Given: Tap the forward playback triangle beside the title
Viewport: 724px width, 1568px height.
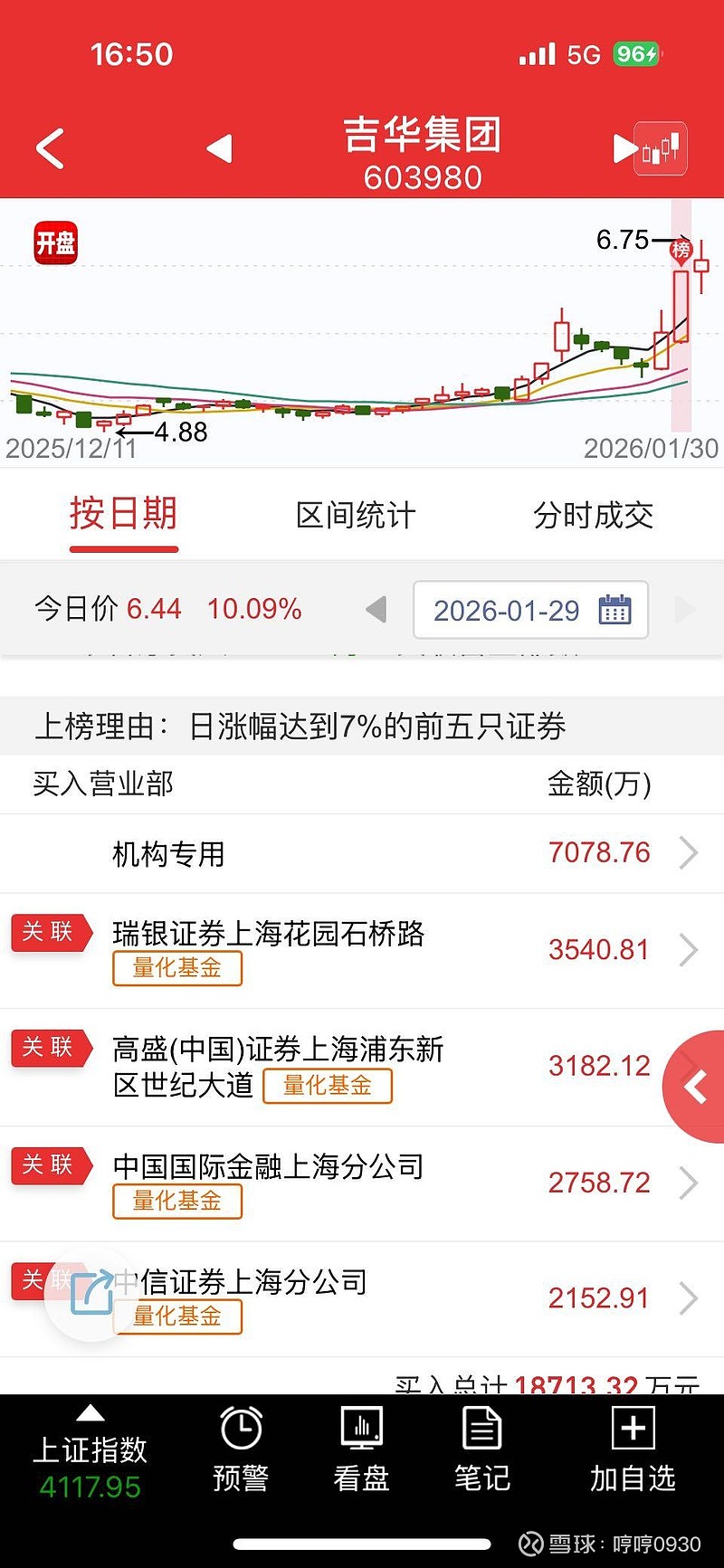Looking at the screenshot, I should click(624, 147).
